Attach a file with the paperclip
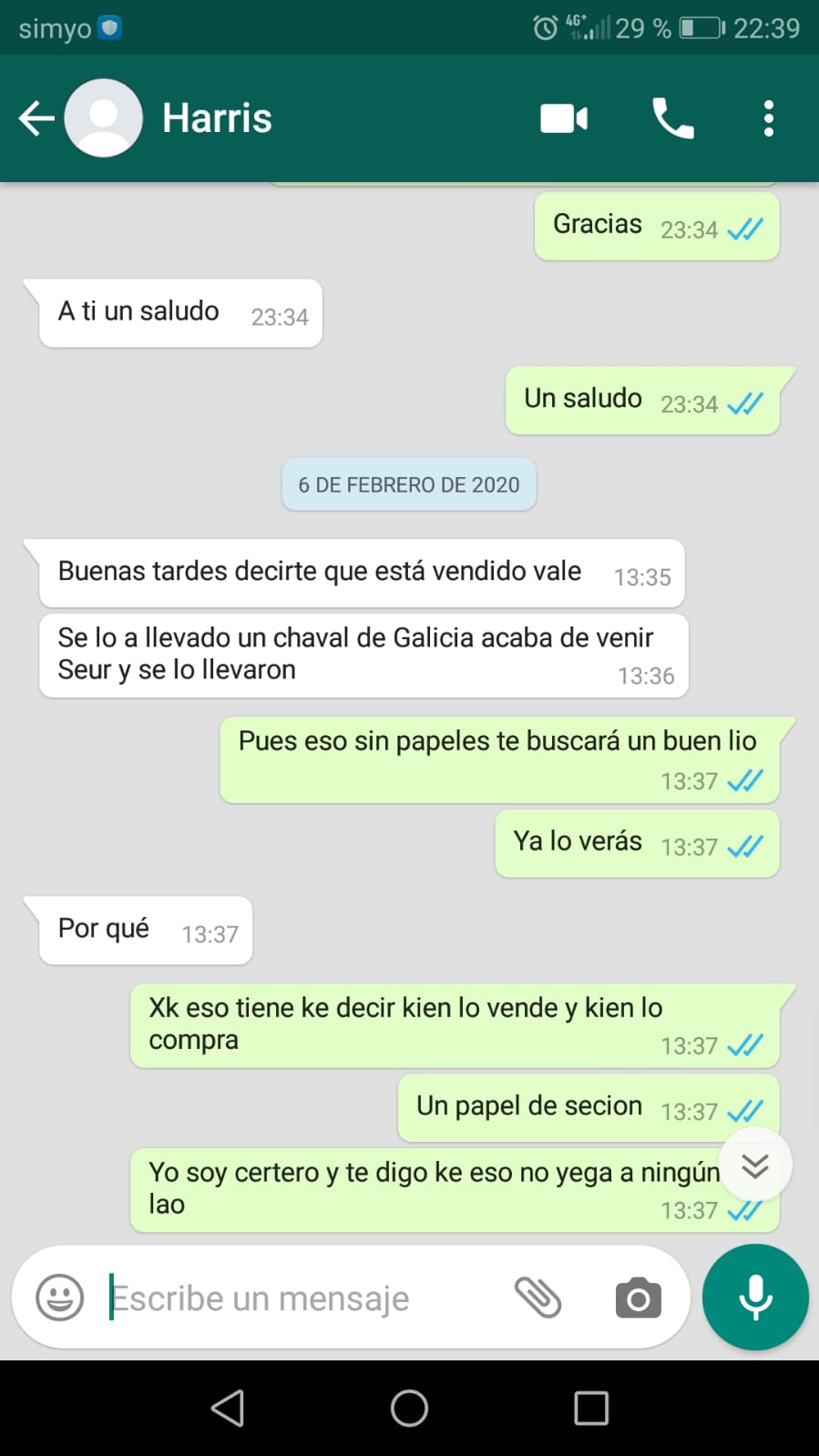The width and height of the screenshot is (819, 1456). pos(537,1298)
